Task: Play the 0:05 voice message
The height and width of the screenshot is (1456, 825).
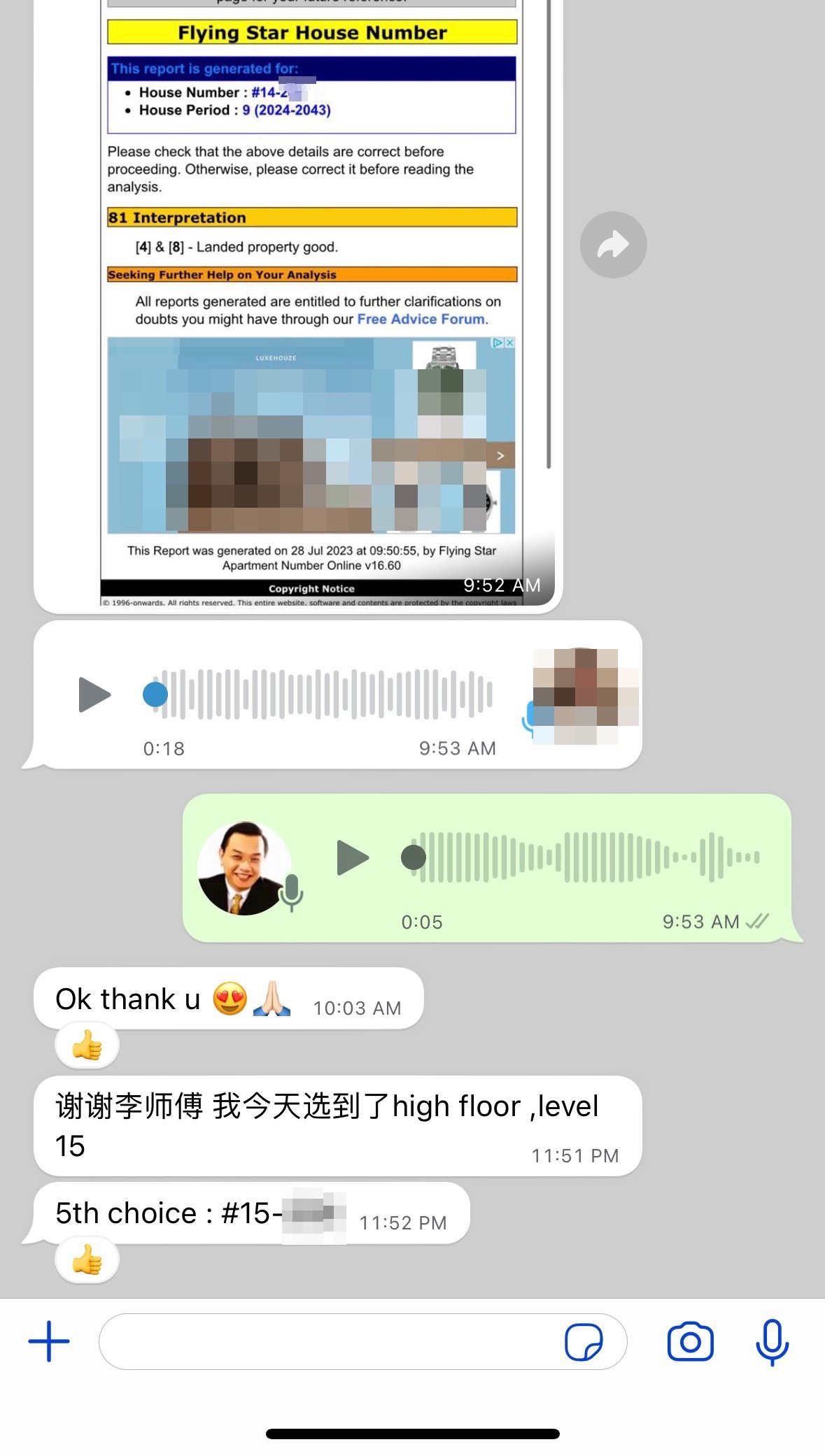Action: coord(353,857)
